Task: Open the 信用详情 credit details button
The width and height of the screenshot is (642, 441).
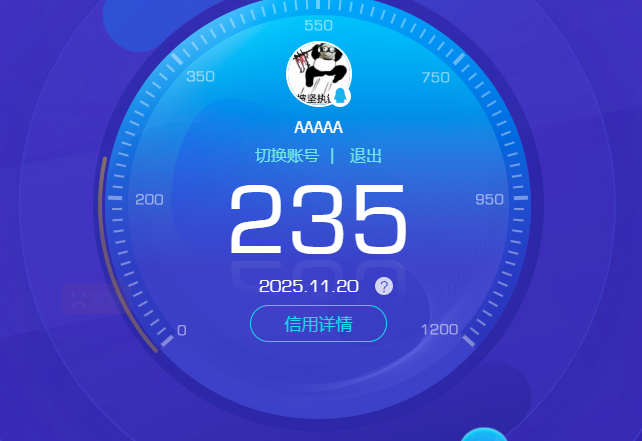Action: 318,324
